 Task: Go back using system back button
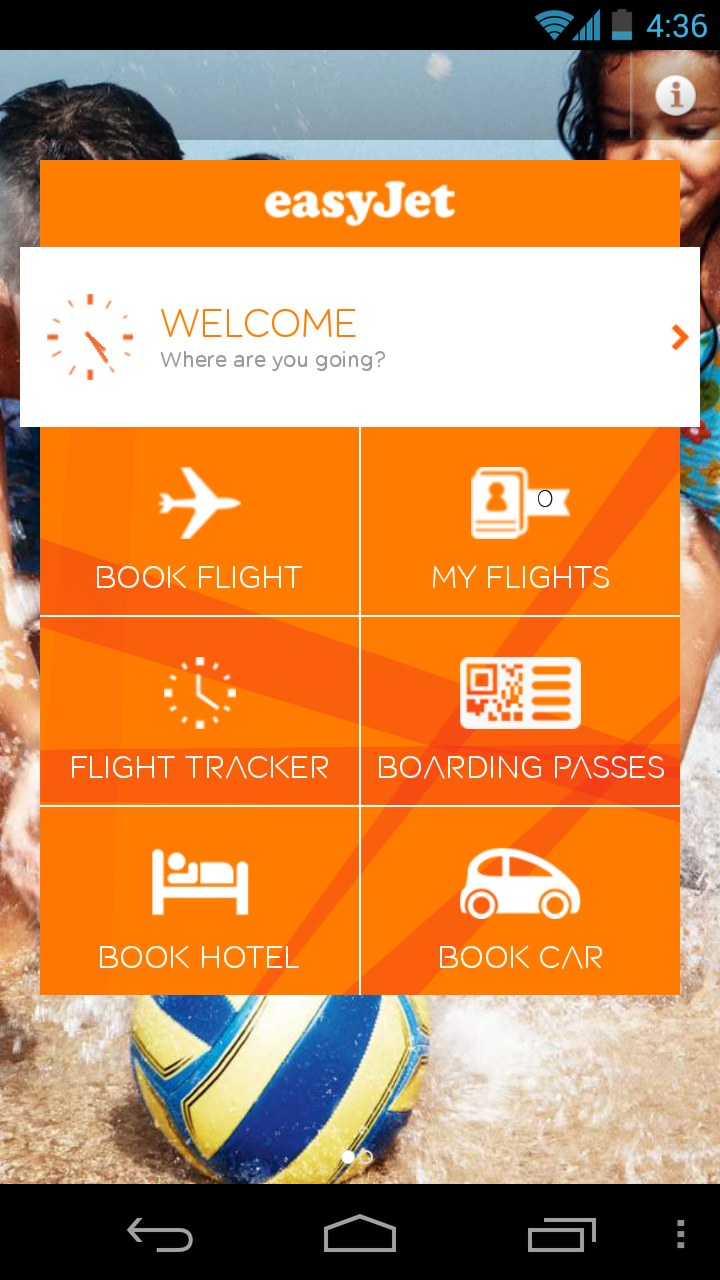click(x=160, y=1234)
